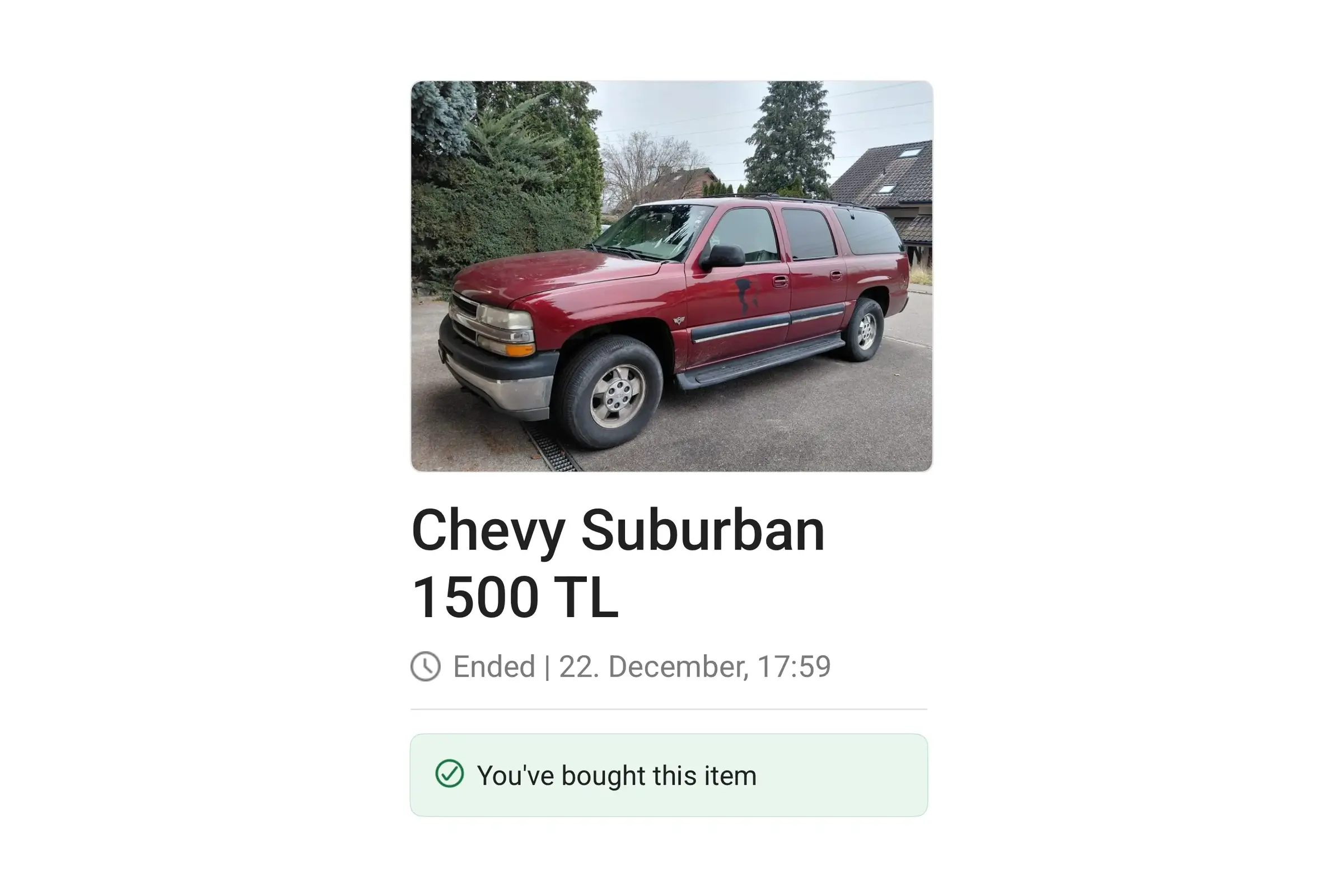1344x896 pixels.
Task: Open the Chevy Suburban listing photo
Action: pos(671,276)
